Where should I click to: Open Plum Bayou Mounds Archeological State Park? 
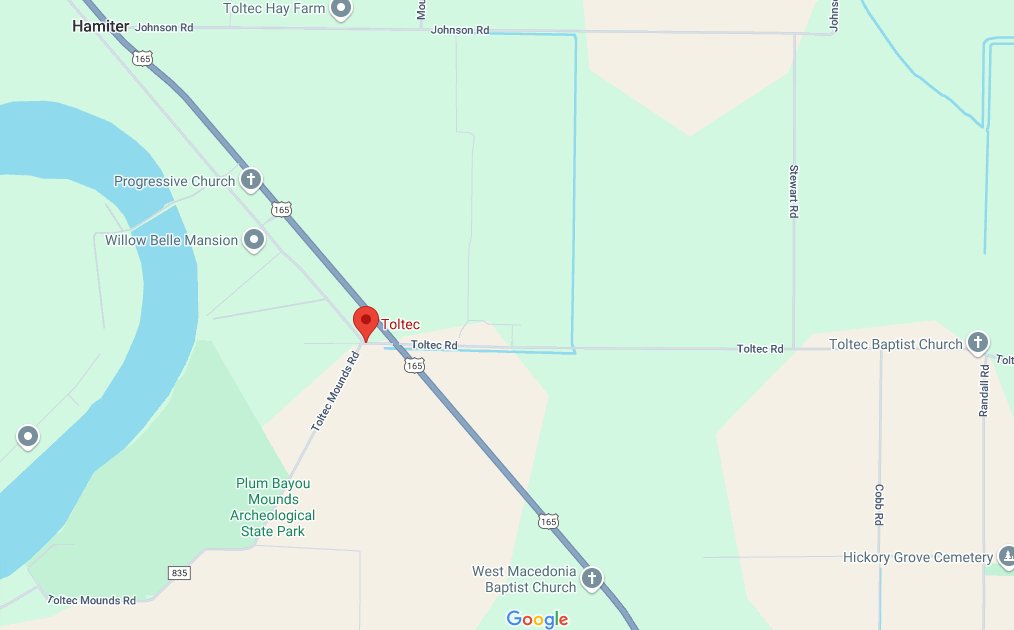point(273,507)
